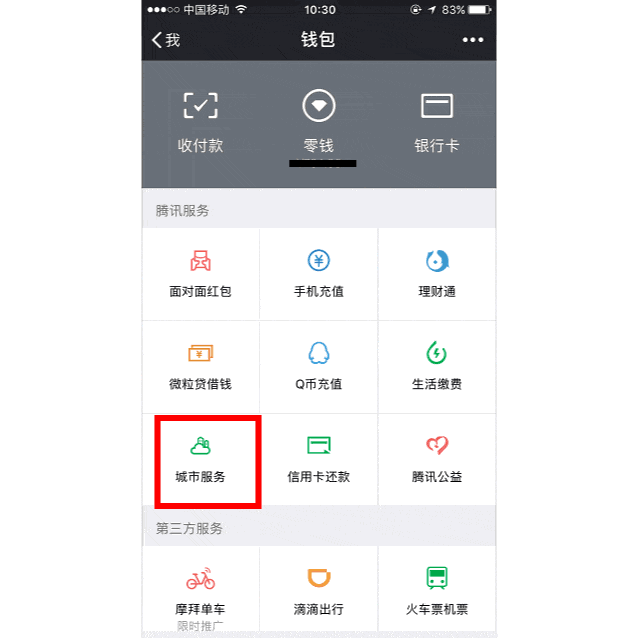Open 腾讯公益 charity

pos(437,459)
